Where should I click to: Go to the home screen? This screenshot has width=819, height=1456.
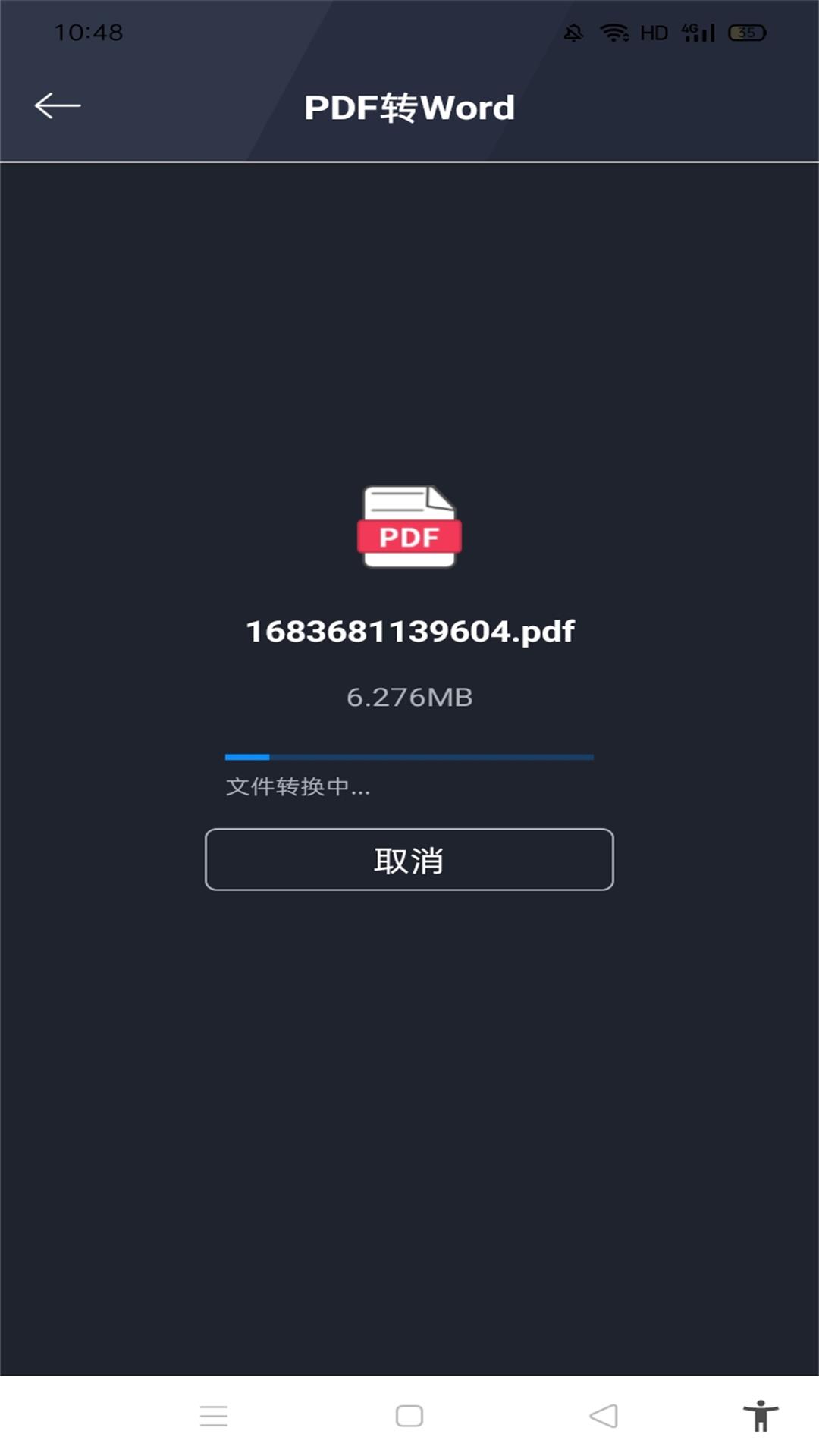(x=409, y=1416)
